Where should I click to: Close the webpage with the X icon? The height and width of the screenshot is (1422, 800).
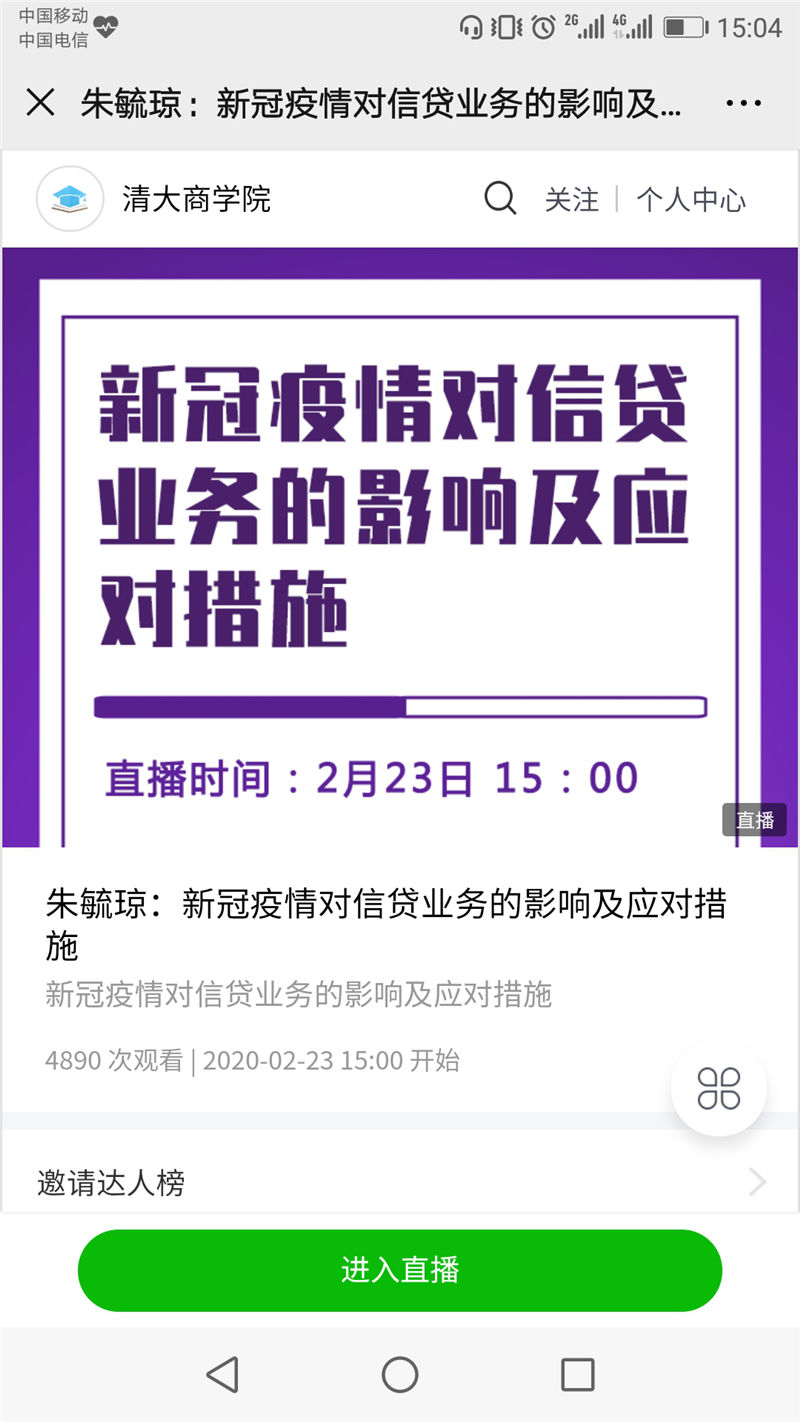(40, 102)
